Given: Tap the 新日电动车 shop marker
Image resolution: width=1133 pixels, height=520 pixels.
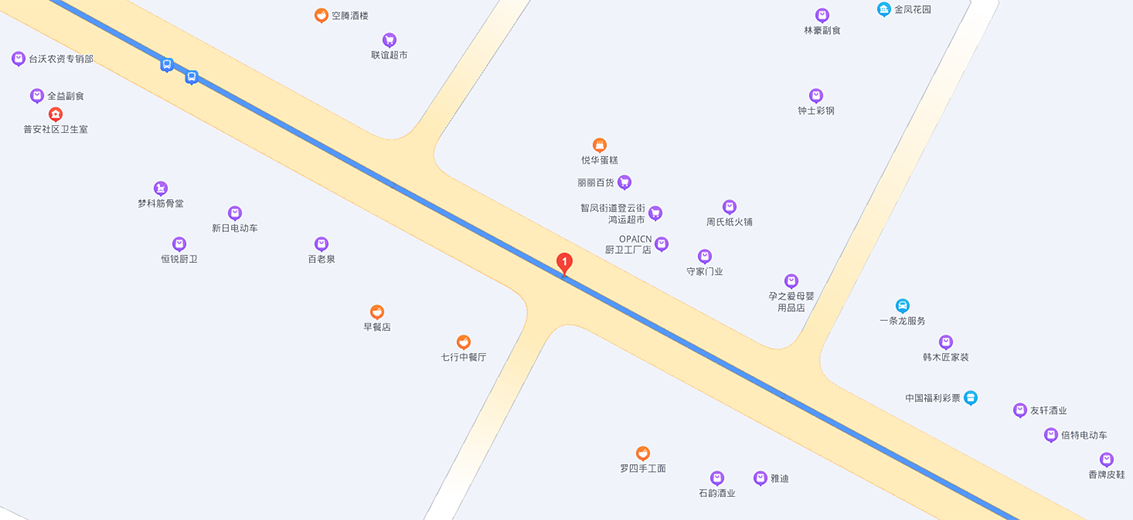Looking at the screenshot, I should pyautogui.click(x=235, y=213).
